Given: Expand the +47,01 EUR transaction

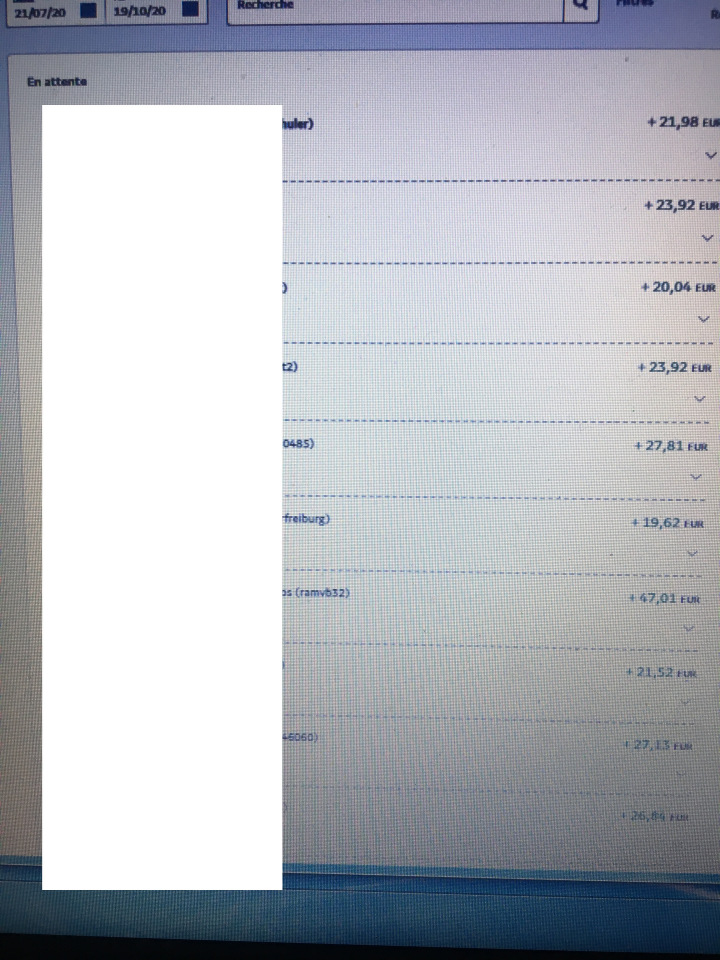Looking at the screenshot, I should (689, 628).
